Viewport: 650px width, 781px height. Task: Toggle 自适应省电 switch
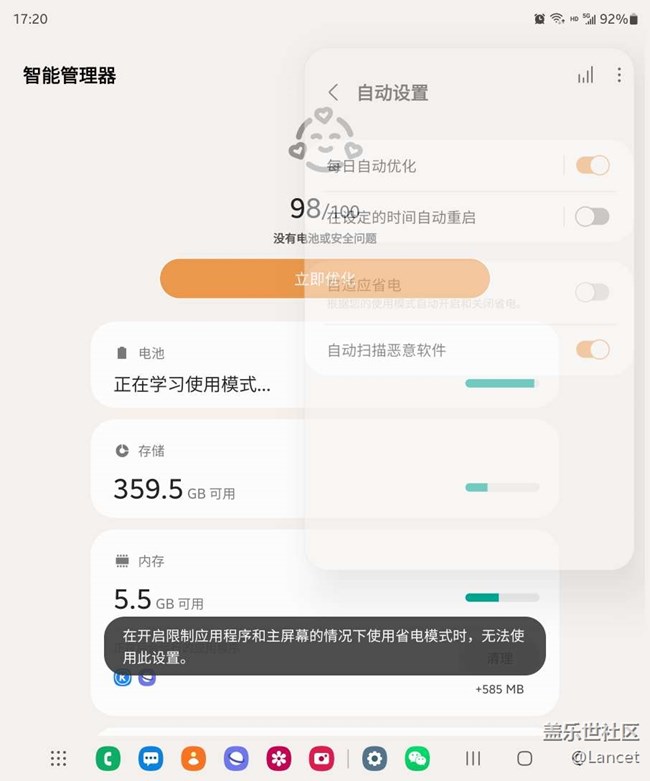pos(592,292)
